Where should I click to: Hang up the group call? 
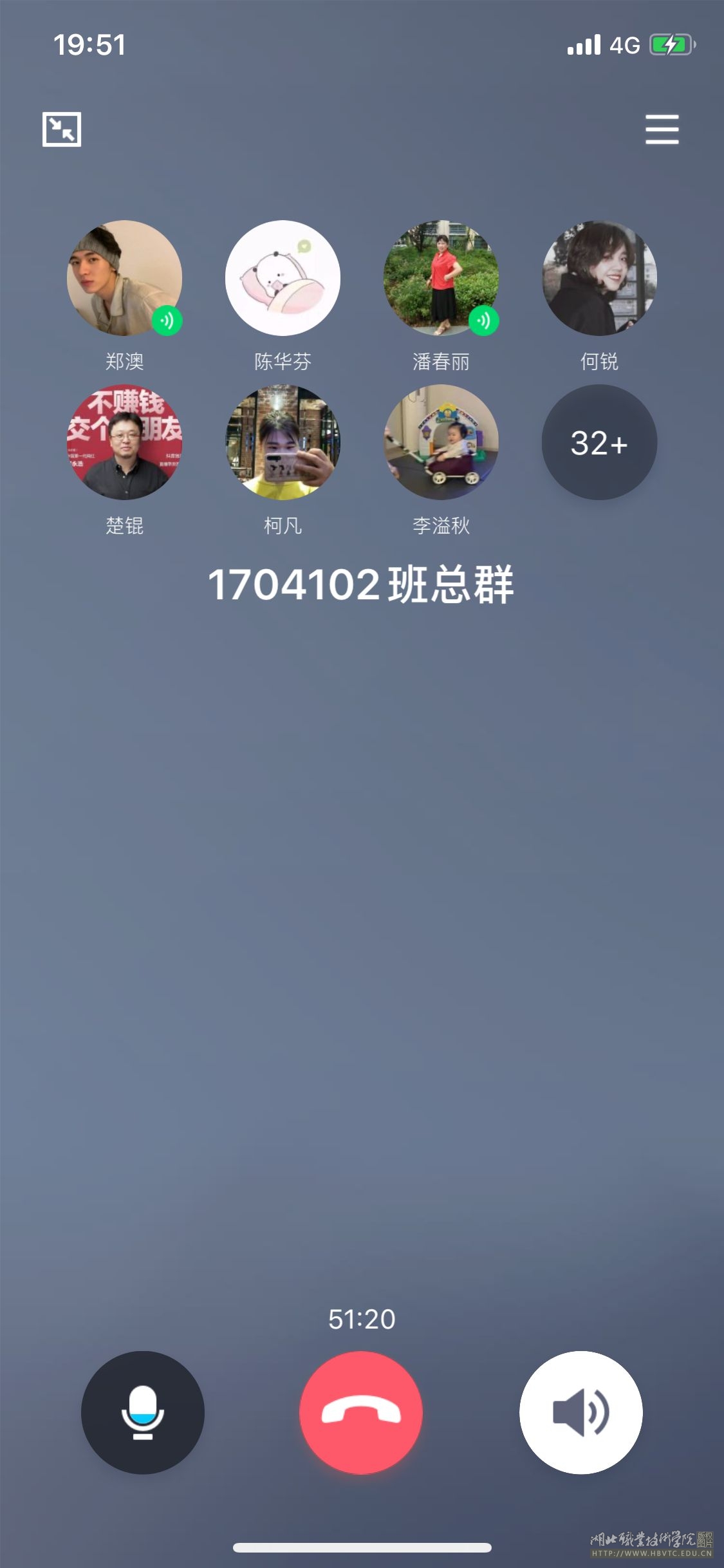(x=361, y=1412)
